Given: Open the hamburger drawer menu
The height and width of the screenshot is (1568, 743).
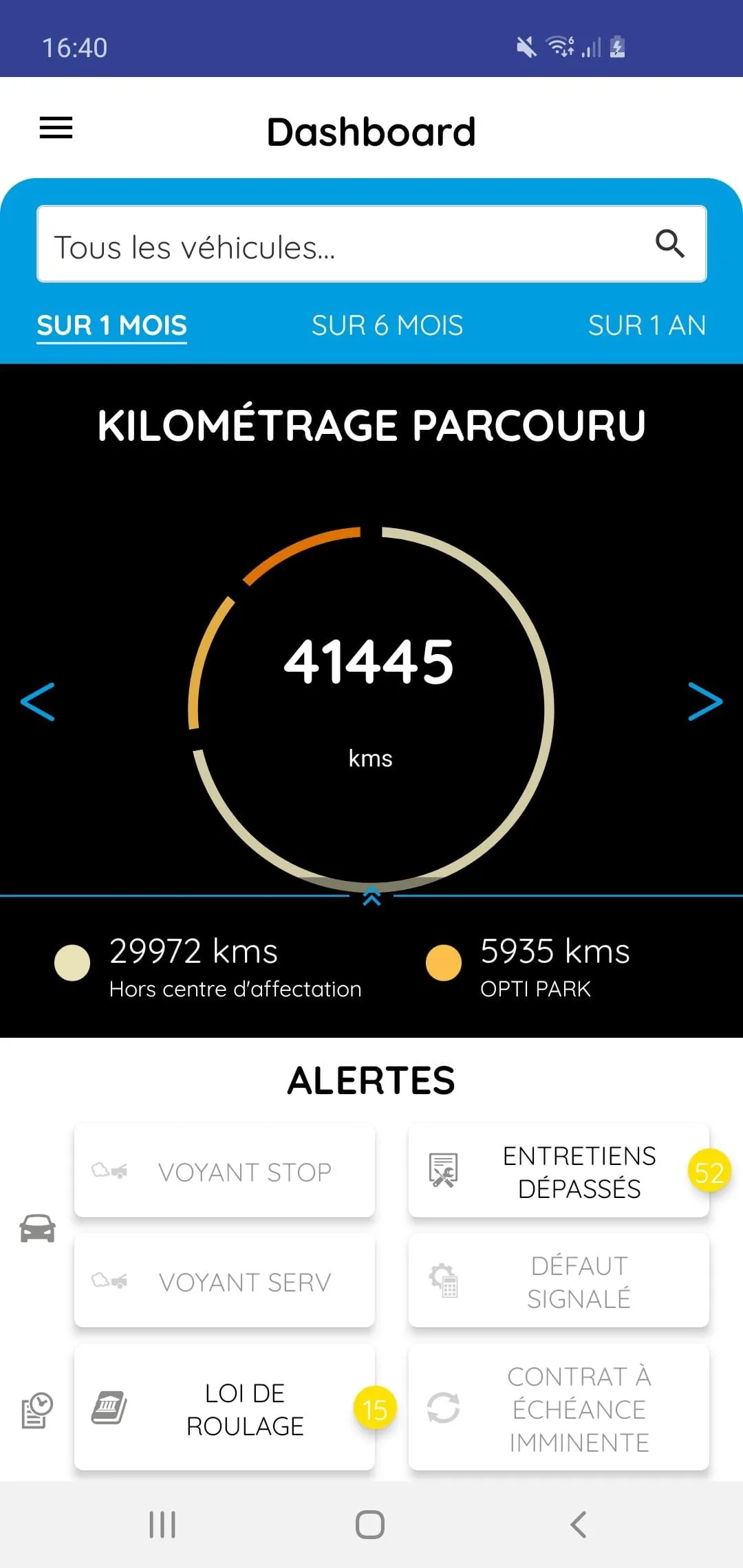Looking at the screenshot, I should 56,128.
